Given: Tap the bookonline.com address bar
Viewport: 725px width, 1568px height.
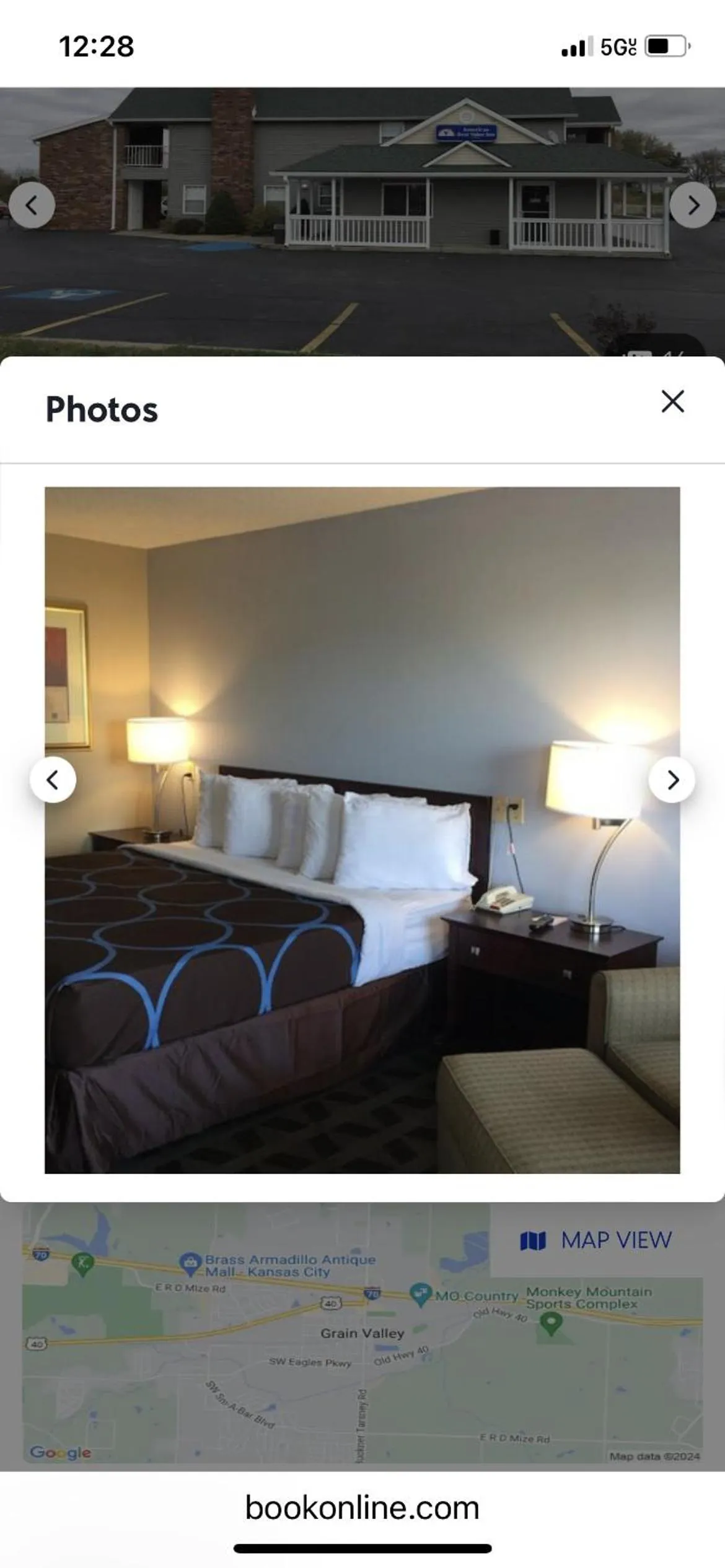Looking at the screenshot, I should [x=362, y=1506].
